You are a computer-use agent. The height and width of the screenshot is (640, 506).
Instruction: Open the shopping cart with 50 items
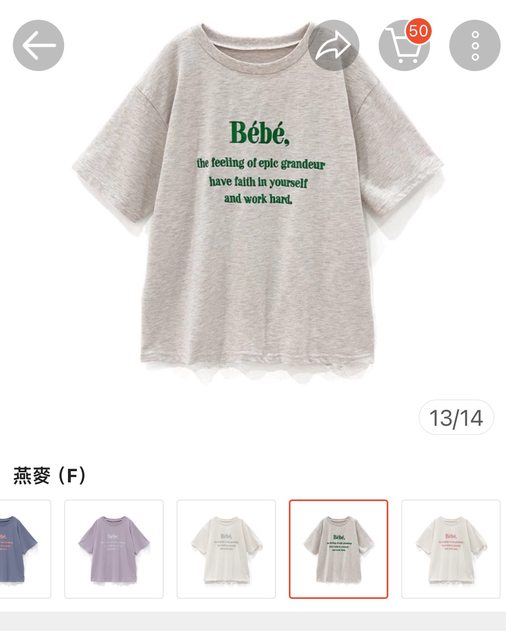[x=404, y=45]
